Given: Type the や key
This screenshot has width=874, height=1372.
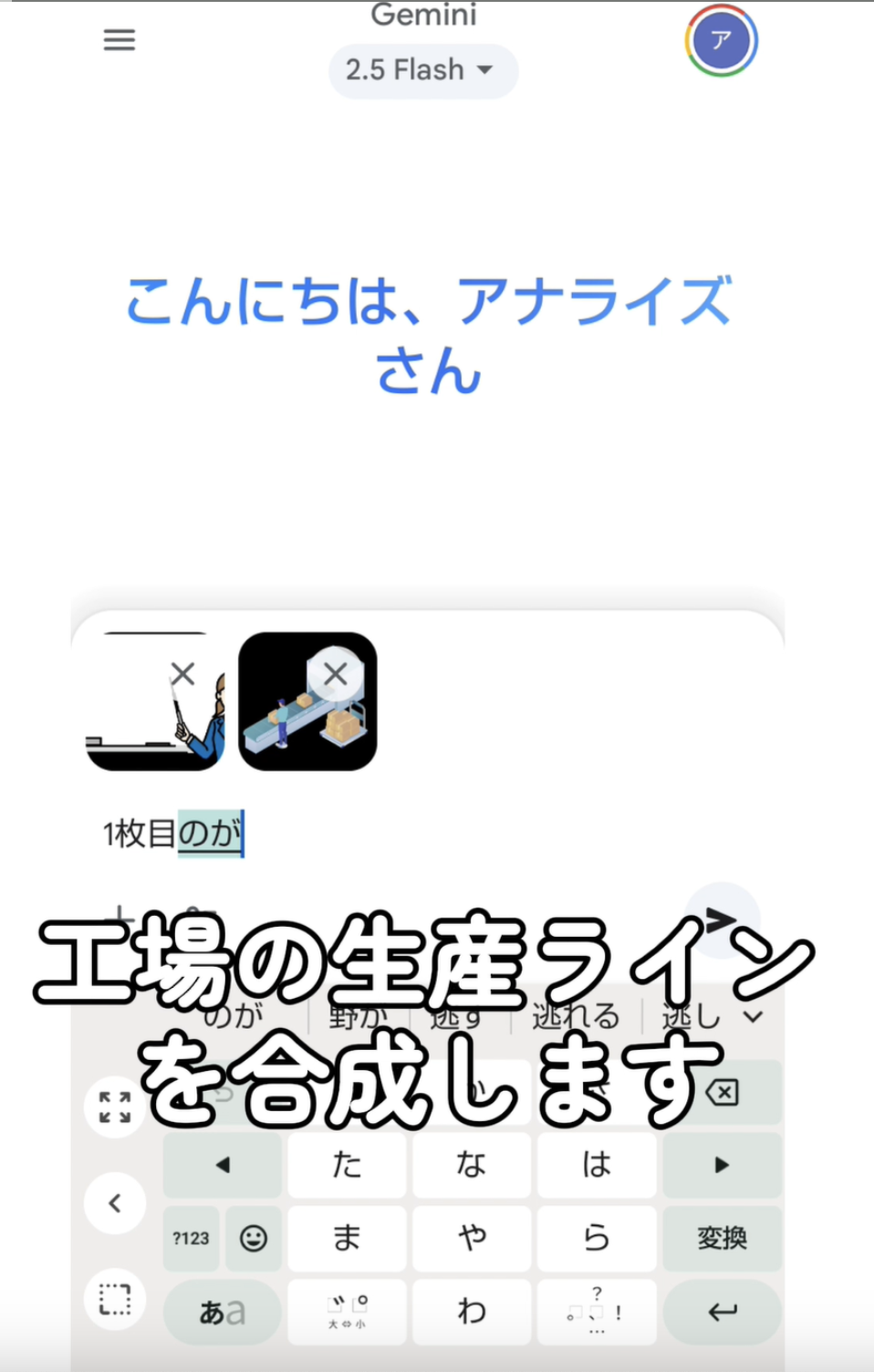Looking at the screenshot, I should [472, 1238].
